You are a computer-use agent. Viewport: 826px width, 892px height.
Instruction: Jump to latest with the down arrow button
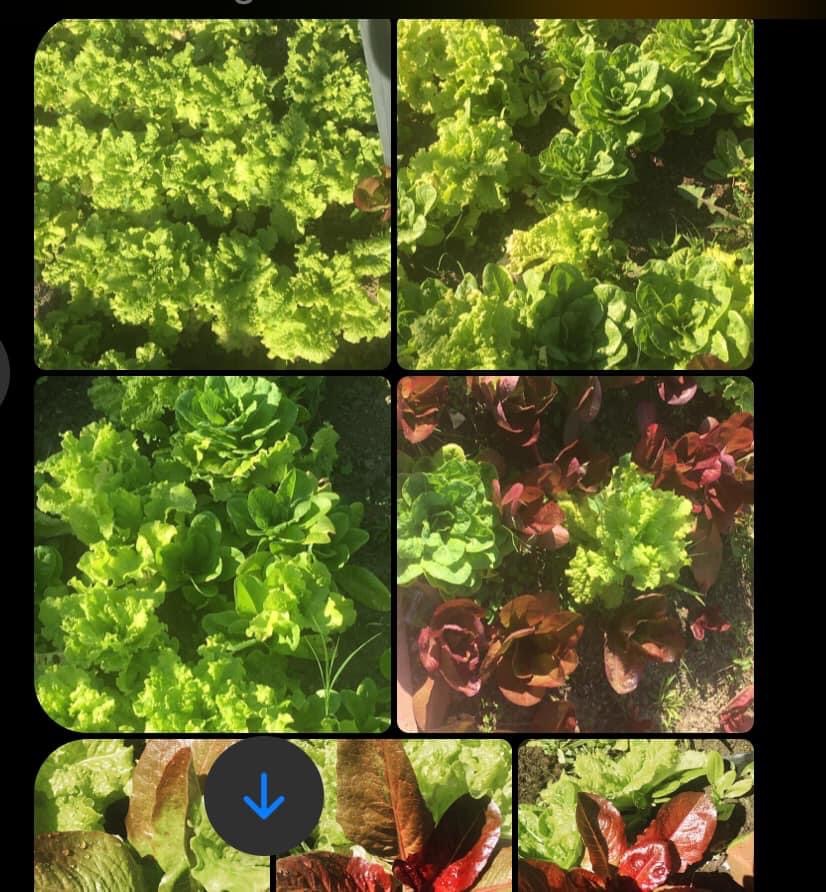264,796
